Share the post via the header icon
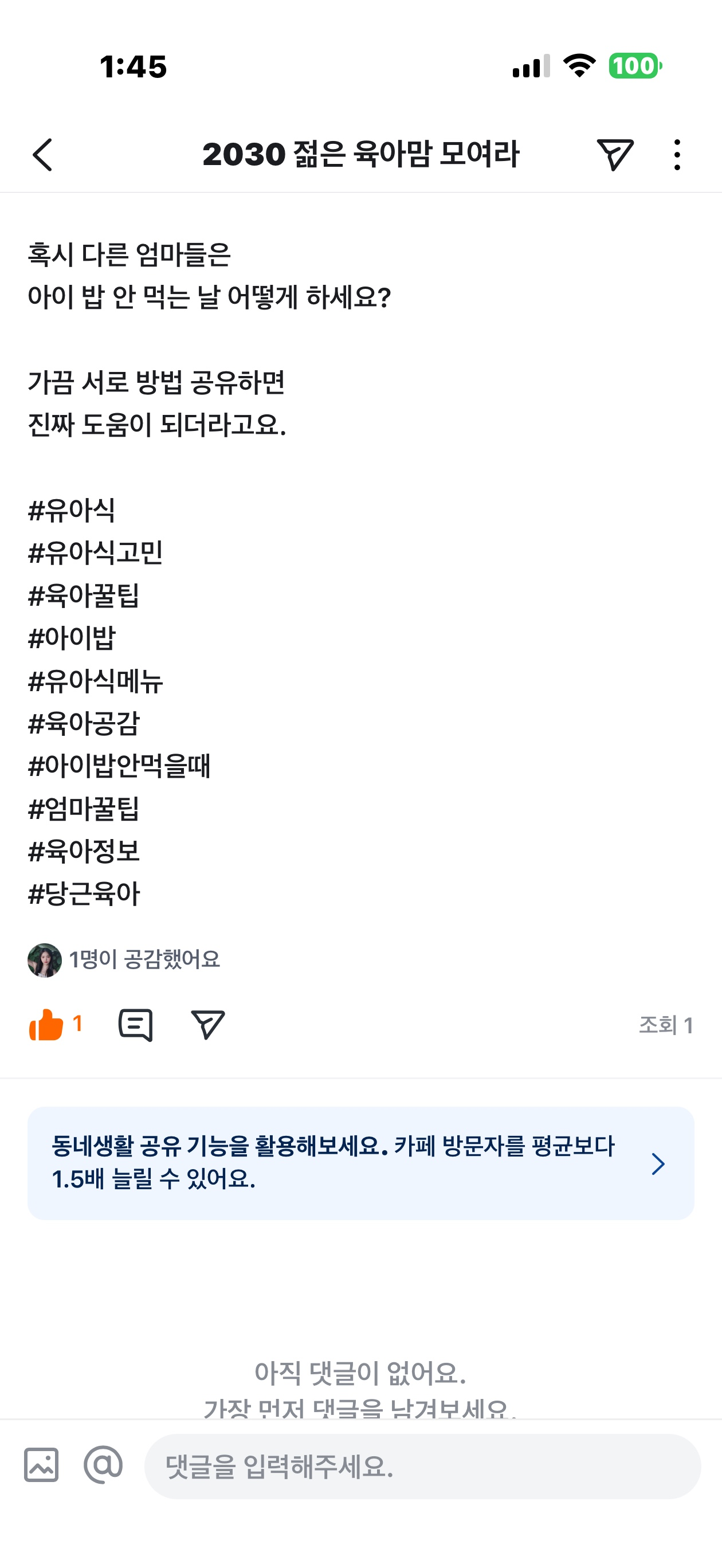This screenshot has height=1568, width=722. pyautogui.click(x=615, y=155)
